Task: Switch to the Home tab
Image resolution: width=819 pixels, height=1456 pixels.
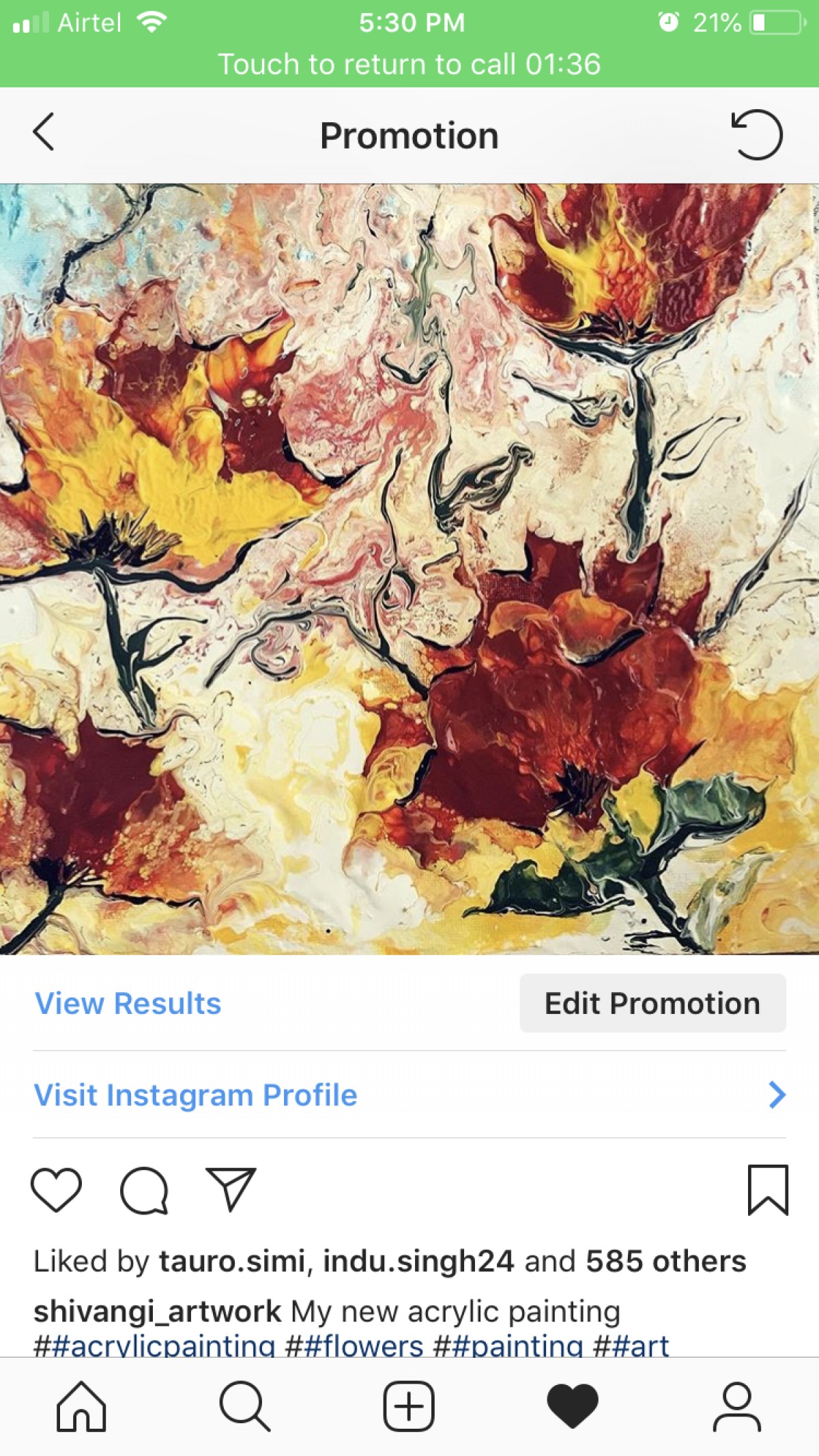Action: [81, 1406]
